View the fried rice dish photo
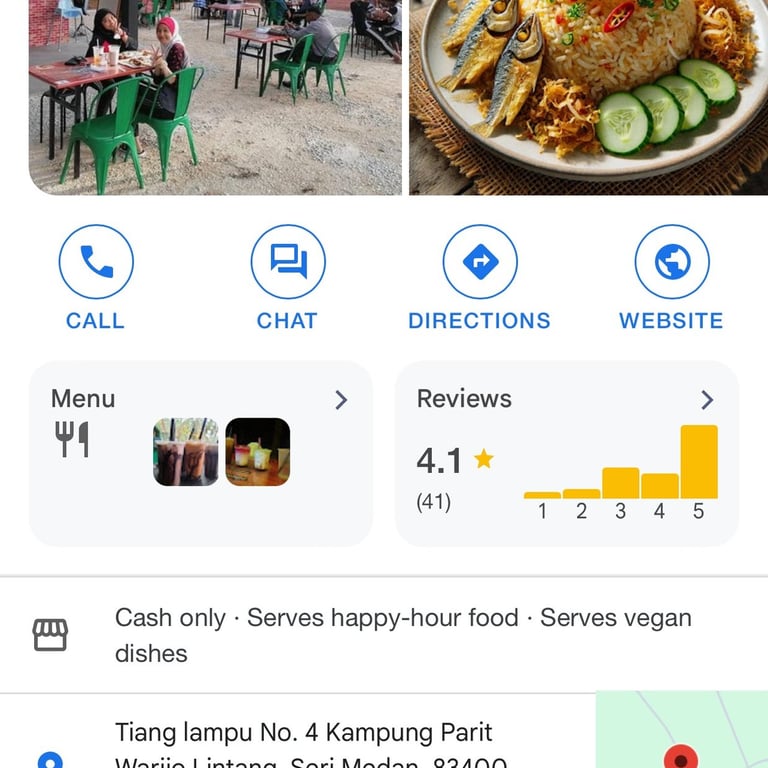The width and height of the screenshot is (768, 768). pyautogui.click(x=588, y=95)
